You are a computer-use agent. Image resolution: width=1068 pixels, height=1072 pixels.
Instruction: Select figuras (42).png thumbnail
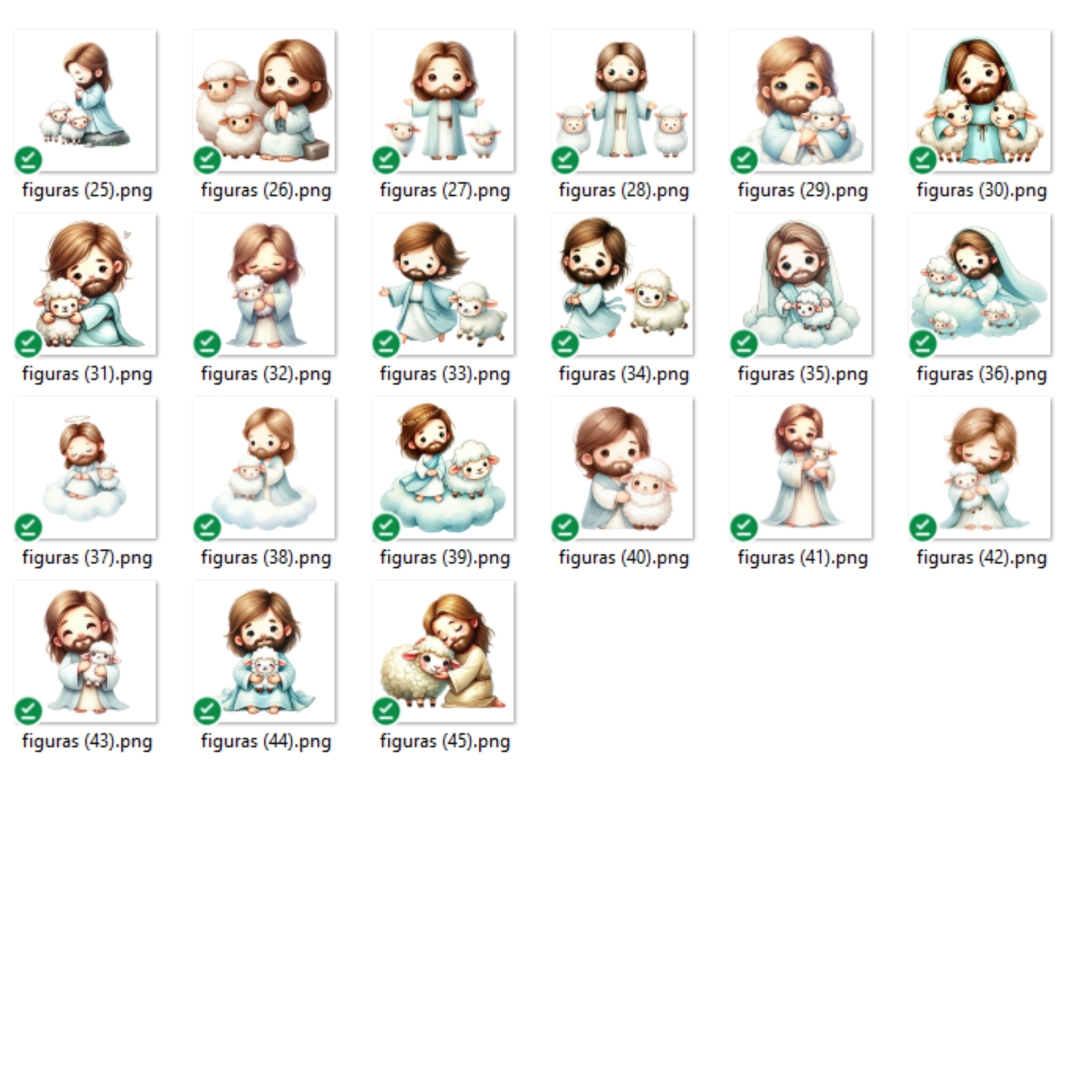tap(980, 469)
